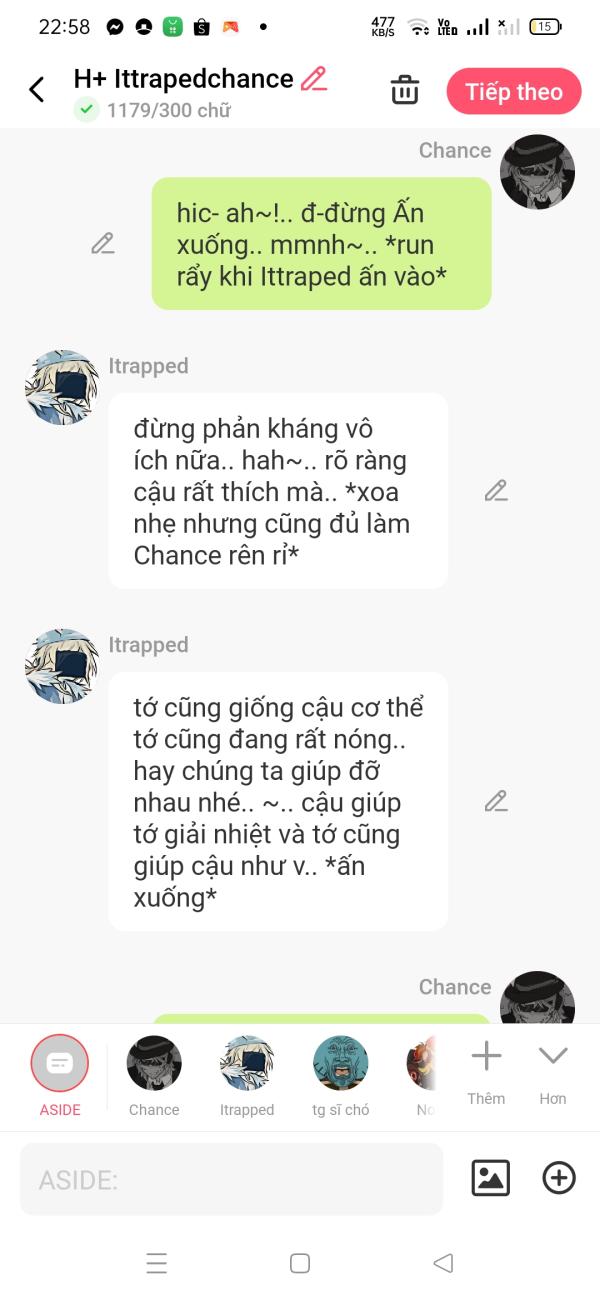Tap the Tiếp theo button

(x=514, y=92)
